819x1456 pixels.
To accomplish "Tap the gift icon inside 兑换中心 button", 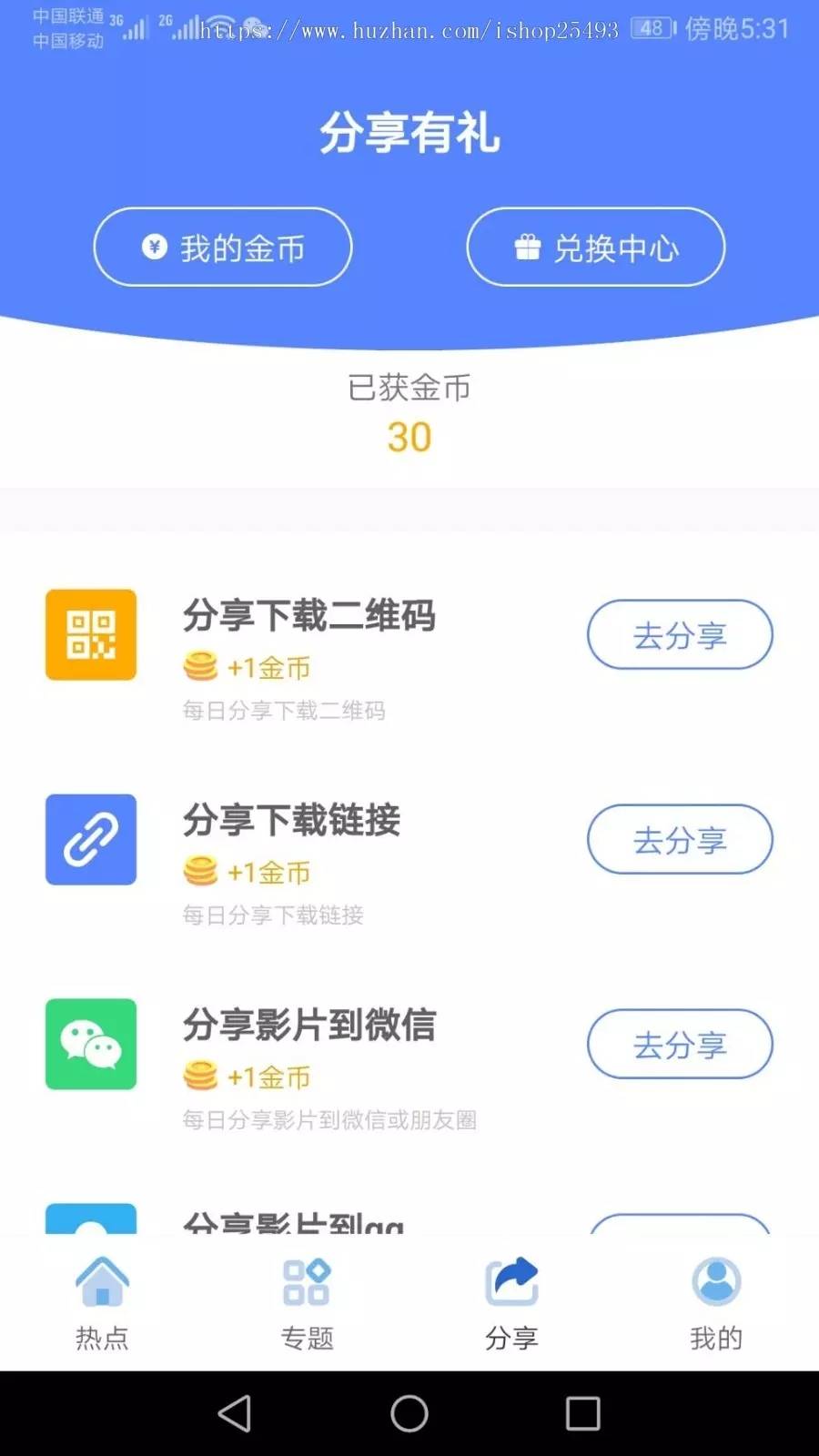I will pyautogui.click(x=526, y=247).
